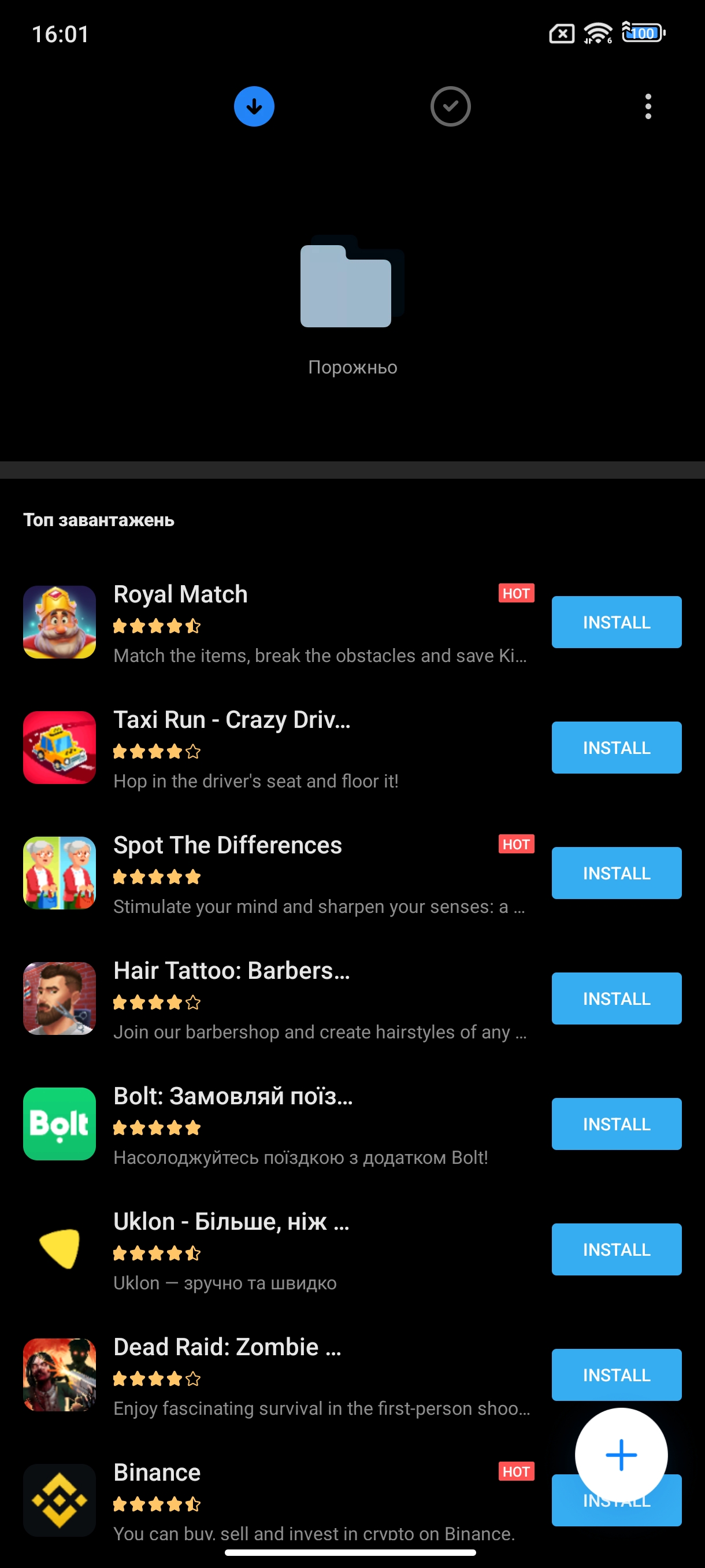
Task: Install Spot The Differences
Action: click(615, 873)
